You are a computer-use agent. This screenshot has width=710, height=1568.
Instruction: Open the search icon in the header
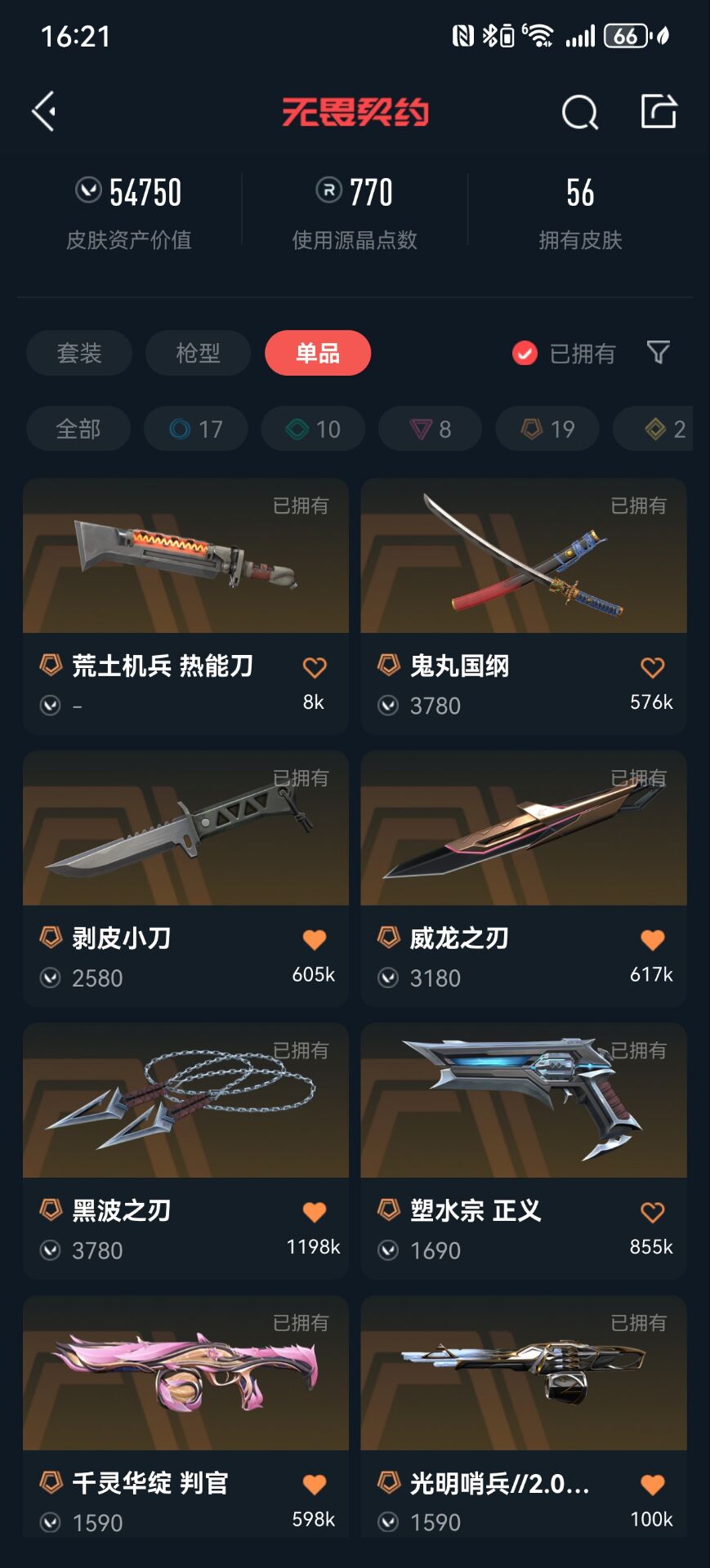[579, 112]
